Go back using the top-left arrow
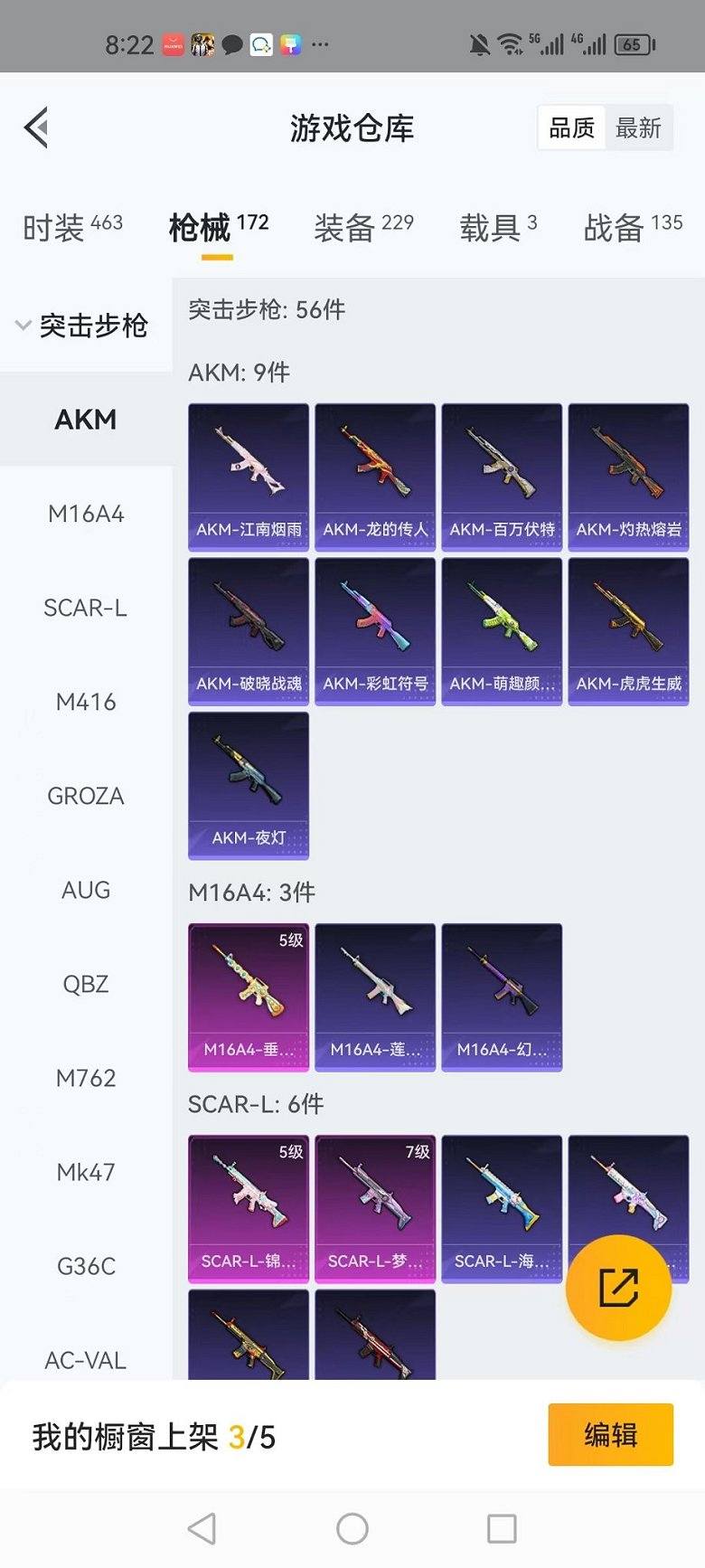The image size is (705, 1568). [x=36, y=128]
